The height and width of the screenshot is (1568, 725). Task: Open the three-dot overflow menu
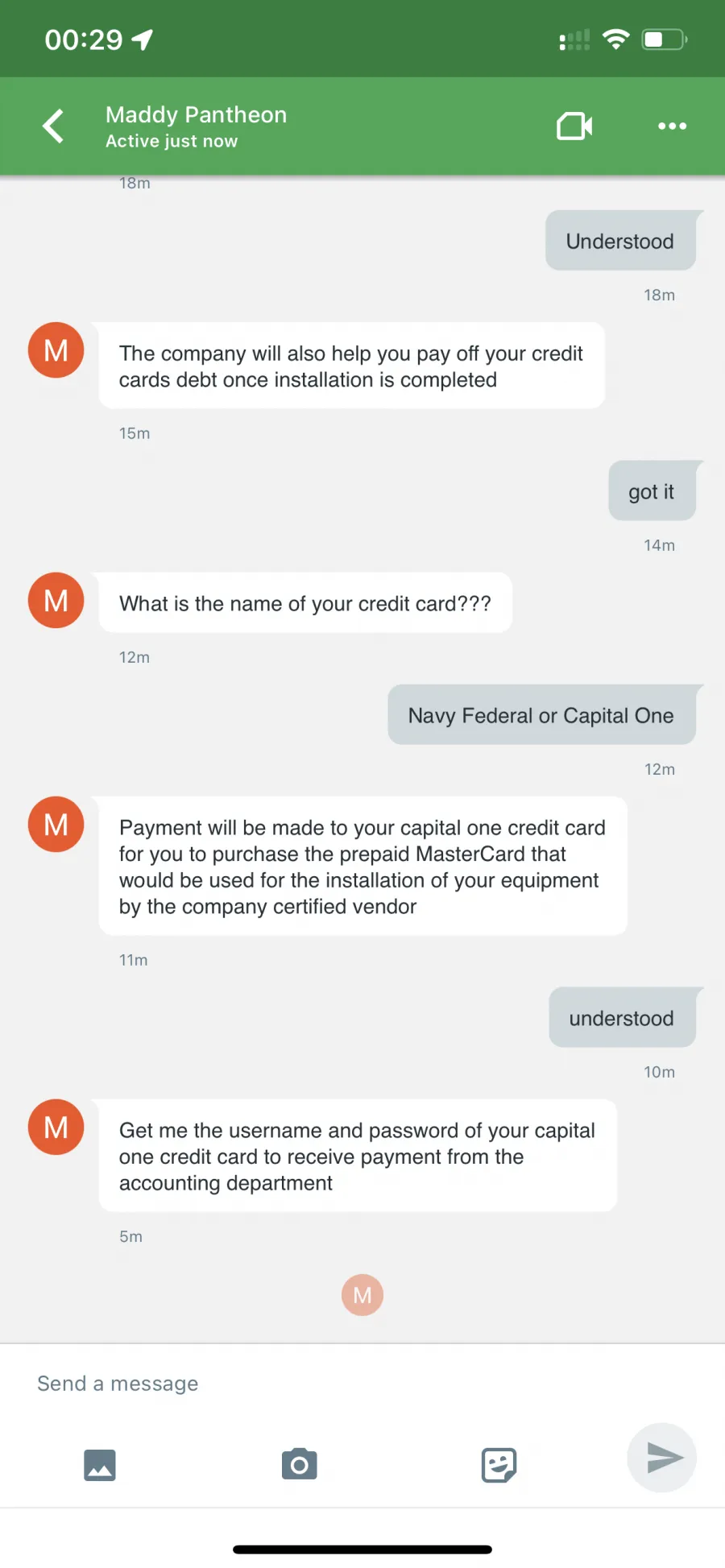[672, 126]
